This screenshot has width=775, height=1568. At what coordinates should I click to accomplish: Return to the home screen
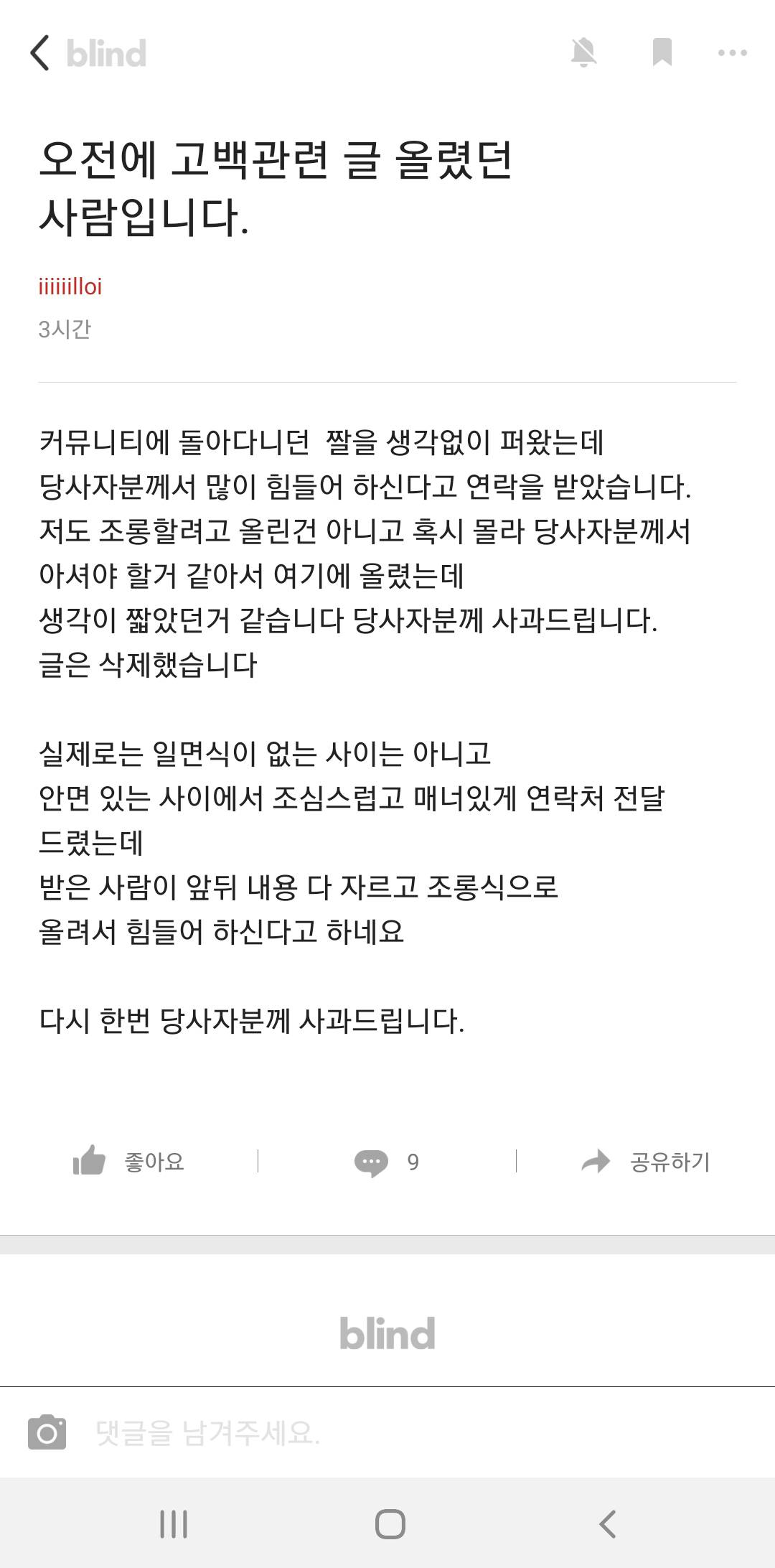point(390,1523)
